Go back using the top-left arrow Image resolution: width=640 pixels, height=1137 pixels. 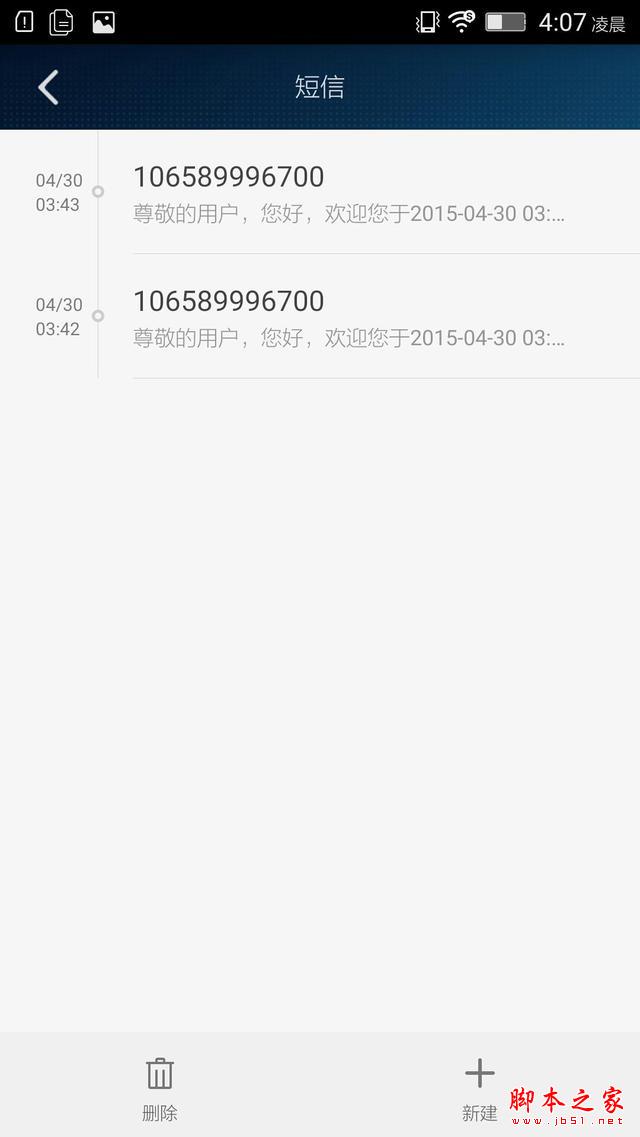(48, 88)
